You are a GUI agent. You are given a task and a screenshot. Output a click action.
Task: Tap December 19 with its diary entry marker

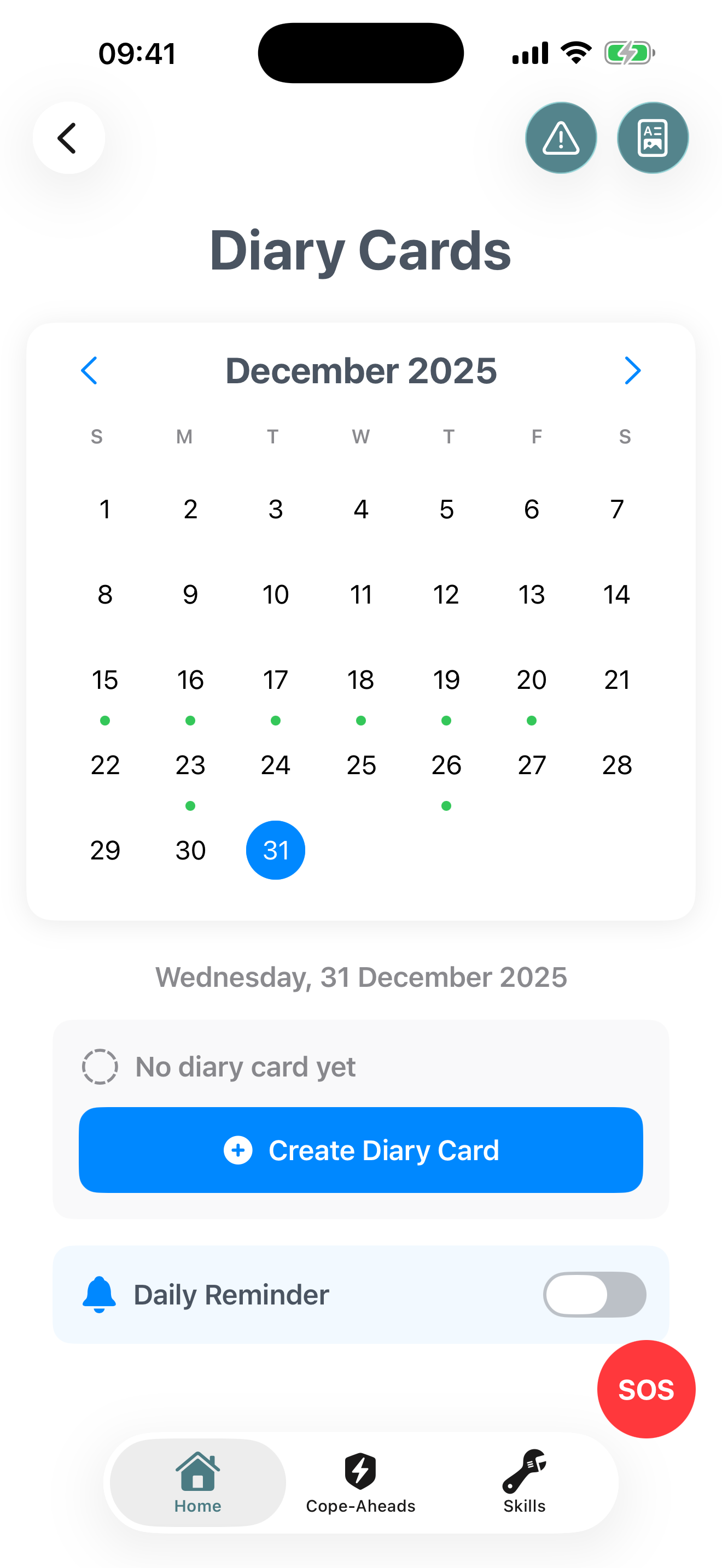click(446, 680)
